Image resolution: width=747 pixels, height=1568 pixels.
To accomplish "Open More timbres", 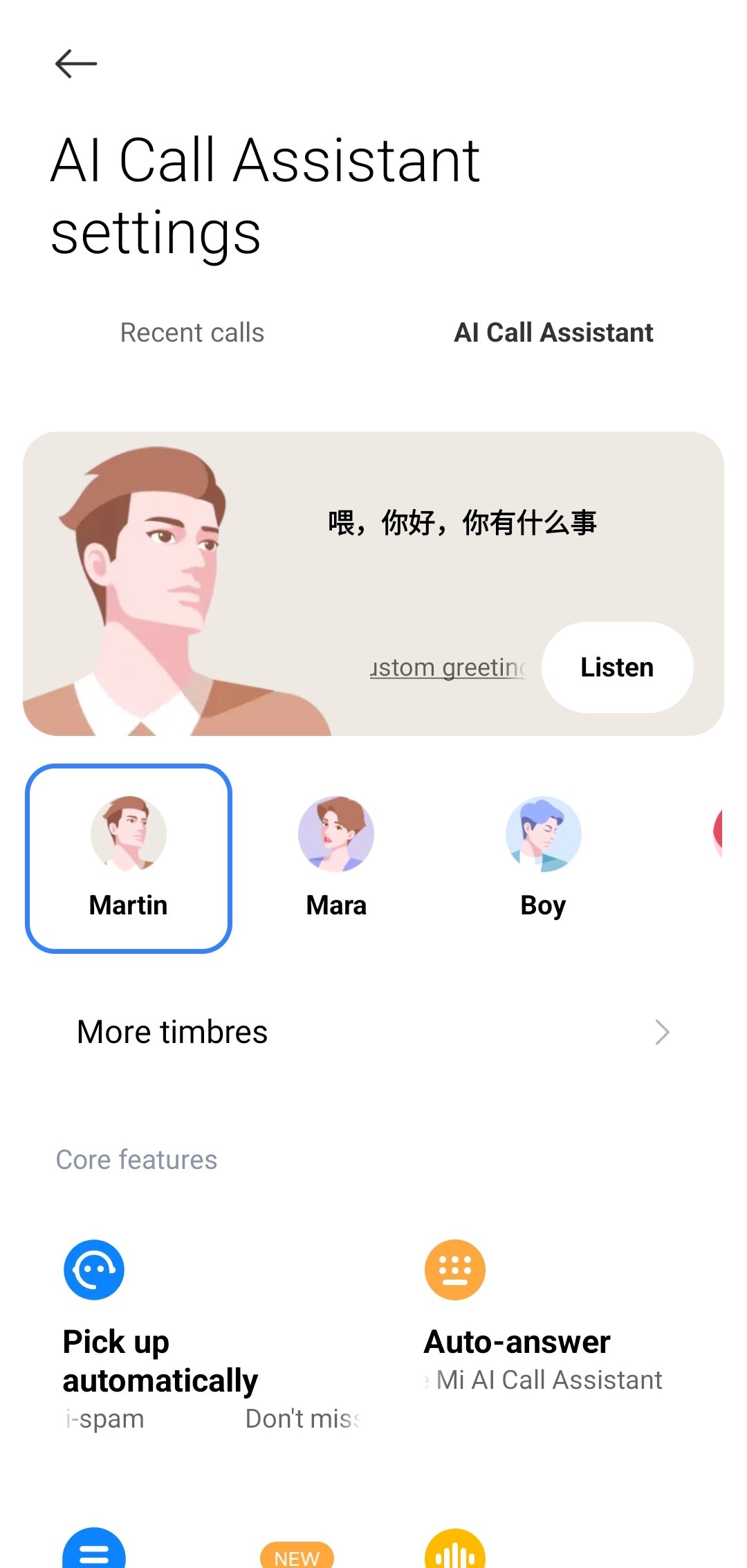I will point(373,1032).
